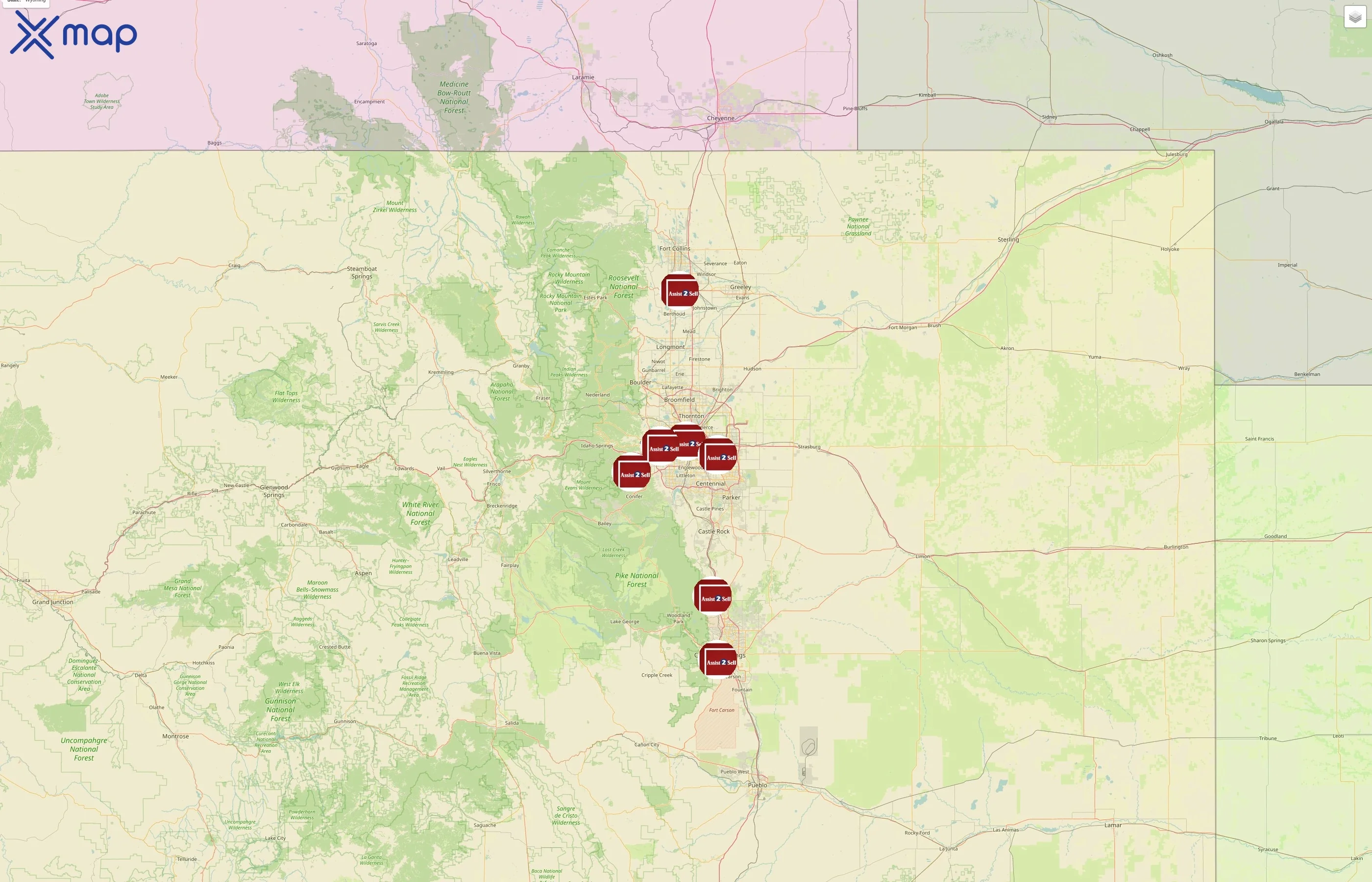Image resolution: width=1372 pixels, height=882 pixels.
Task: Tap the Assist 2 Sell marker near Woodland Park
Action: [x=712, y=596]
